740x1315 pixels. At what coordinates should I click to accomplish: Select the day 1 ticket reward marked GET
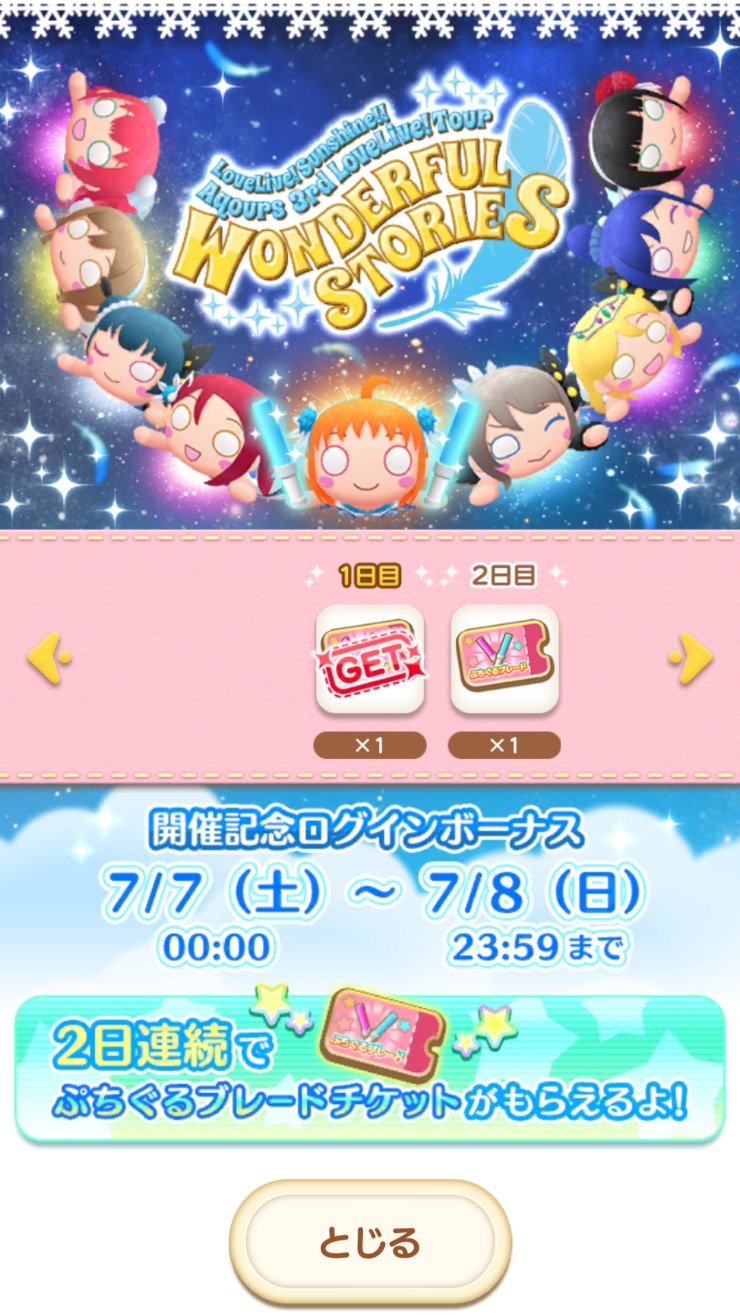[x=370, y=659]
